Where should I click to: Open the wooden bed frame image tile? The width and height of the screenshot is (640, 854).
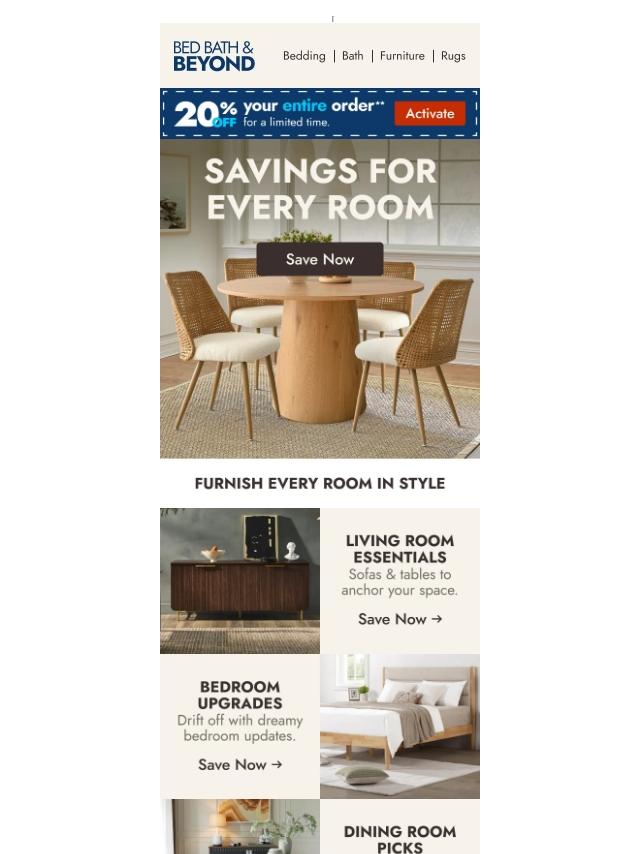400,727
